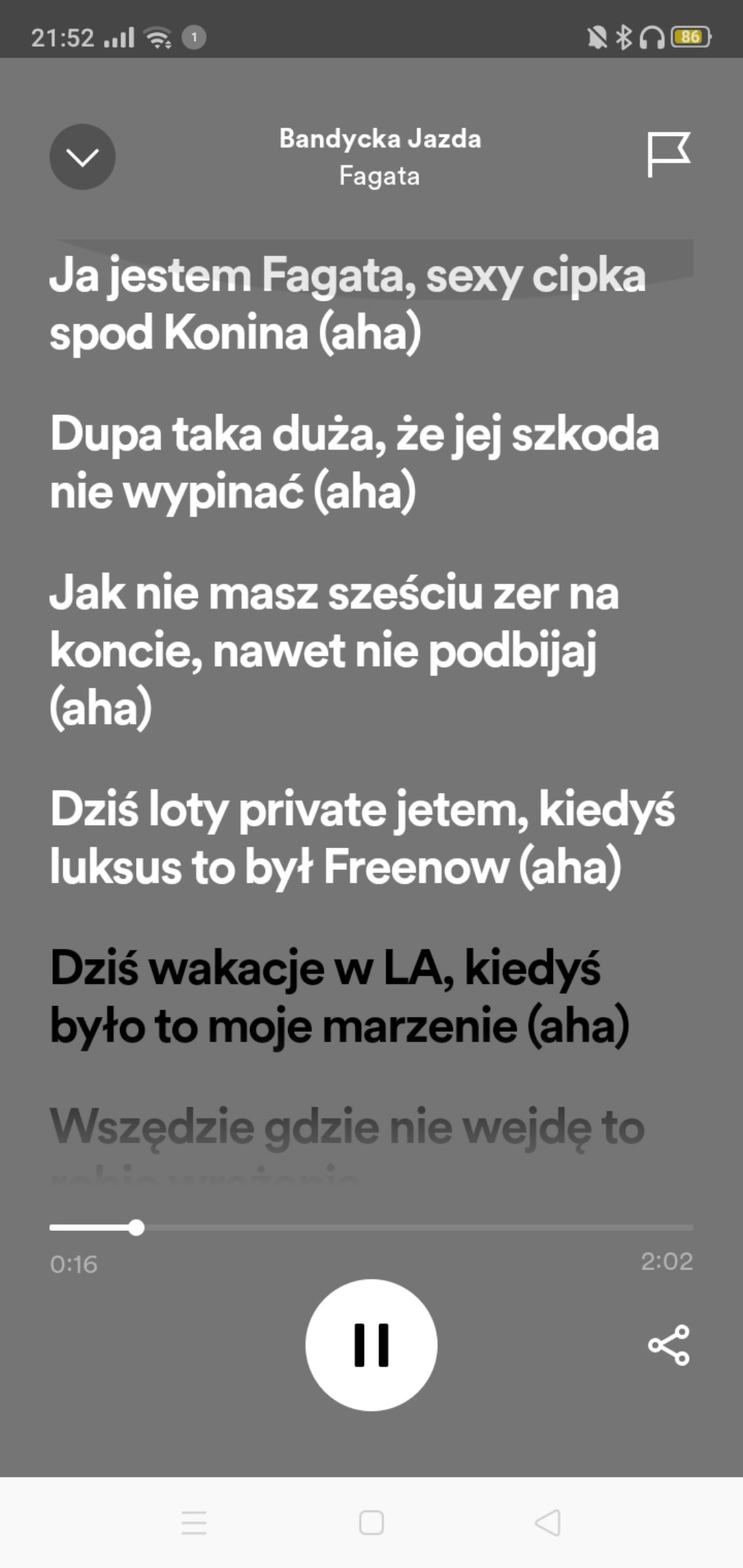Report the lyrics with the flag icon
The width and height of the screenshot is (743, 1568).
[x=668, y=154]
